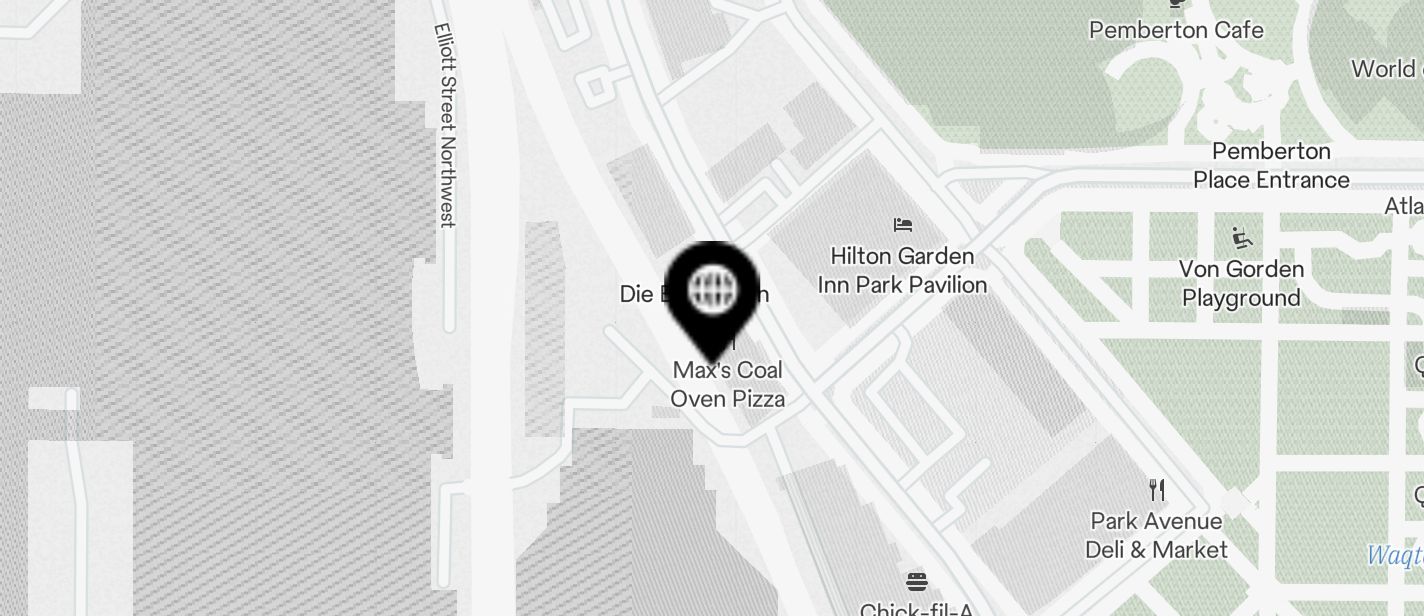Tap Von Gorden Playground on the map

(x=1241, y=283)
